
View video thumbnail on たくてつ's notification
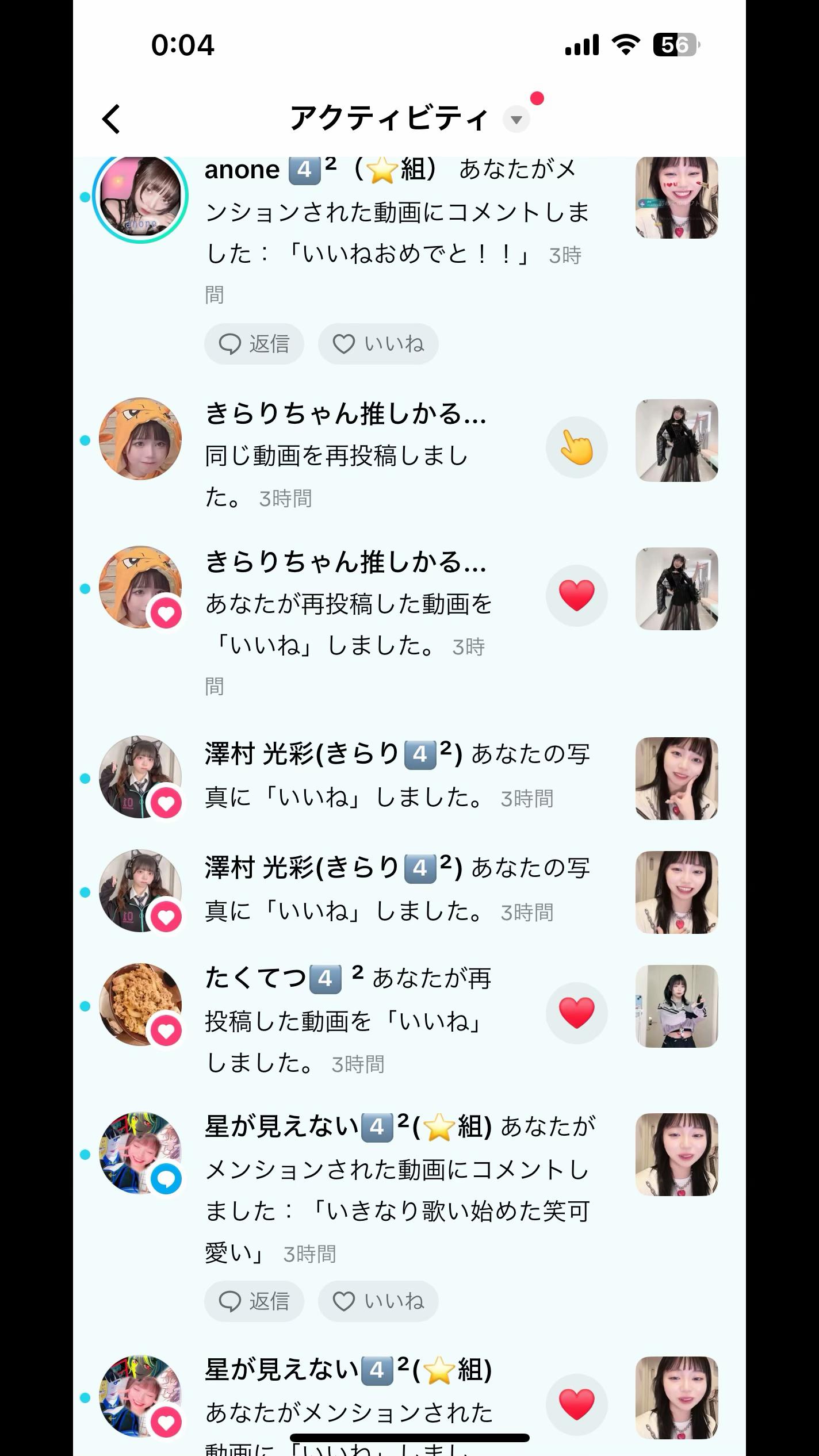676,1006
